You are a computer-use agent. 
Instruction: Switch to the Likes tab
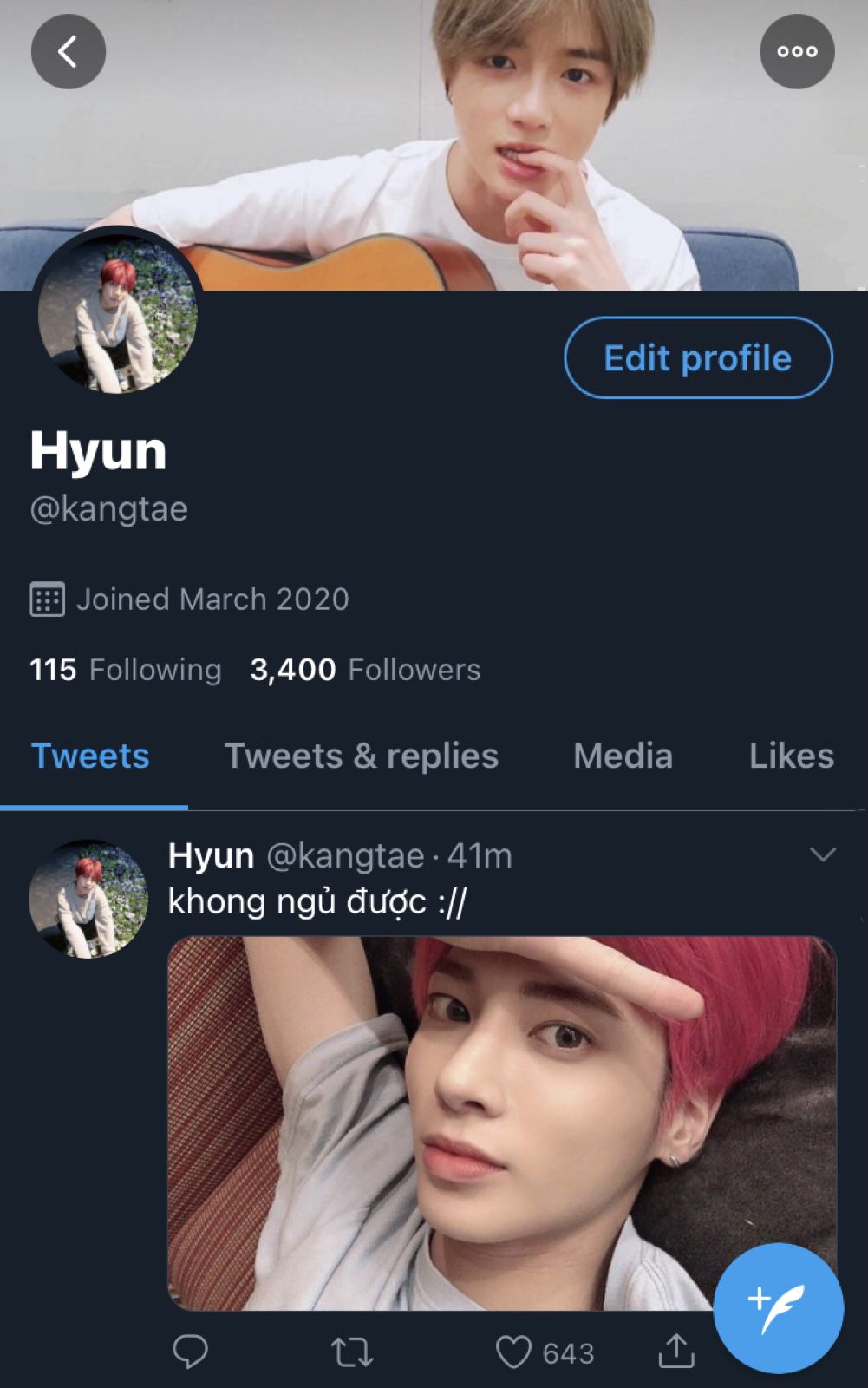(x=791, y=756)
